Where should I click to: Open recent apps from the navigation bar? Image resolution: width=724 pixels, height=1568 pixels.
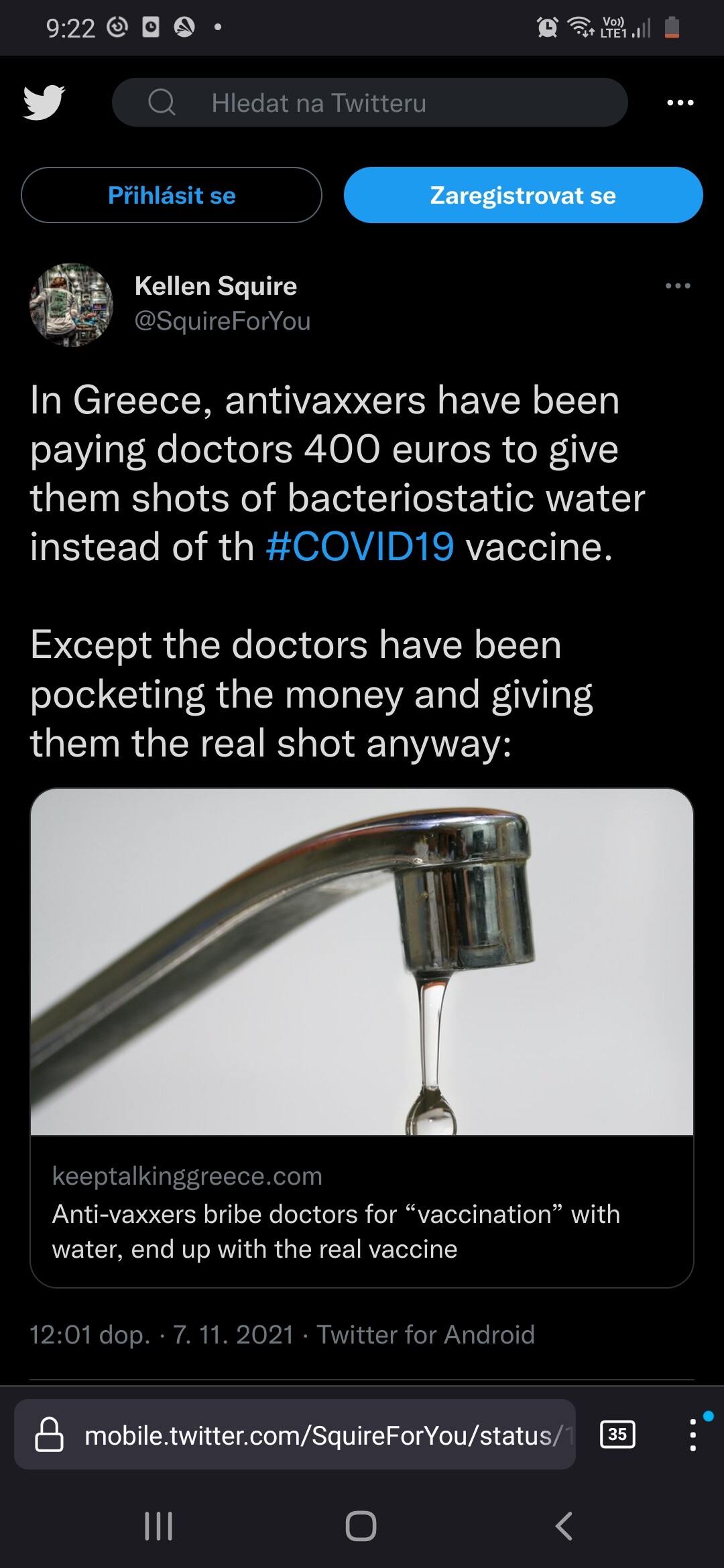[159, 1526]
